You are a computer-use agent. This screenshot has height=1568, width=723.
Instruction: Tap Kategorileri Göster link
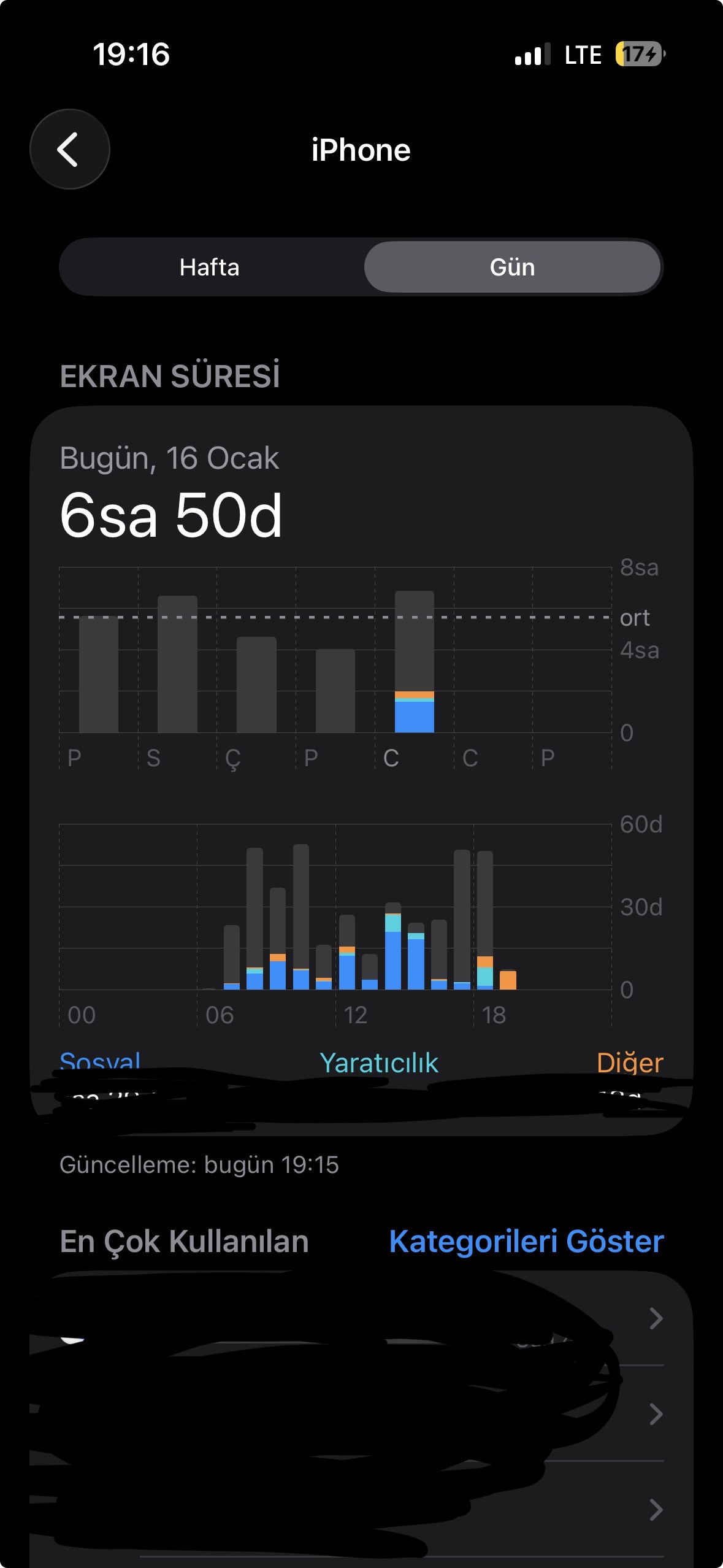pyautogui.click(x=526, y=1241)
